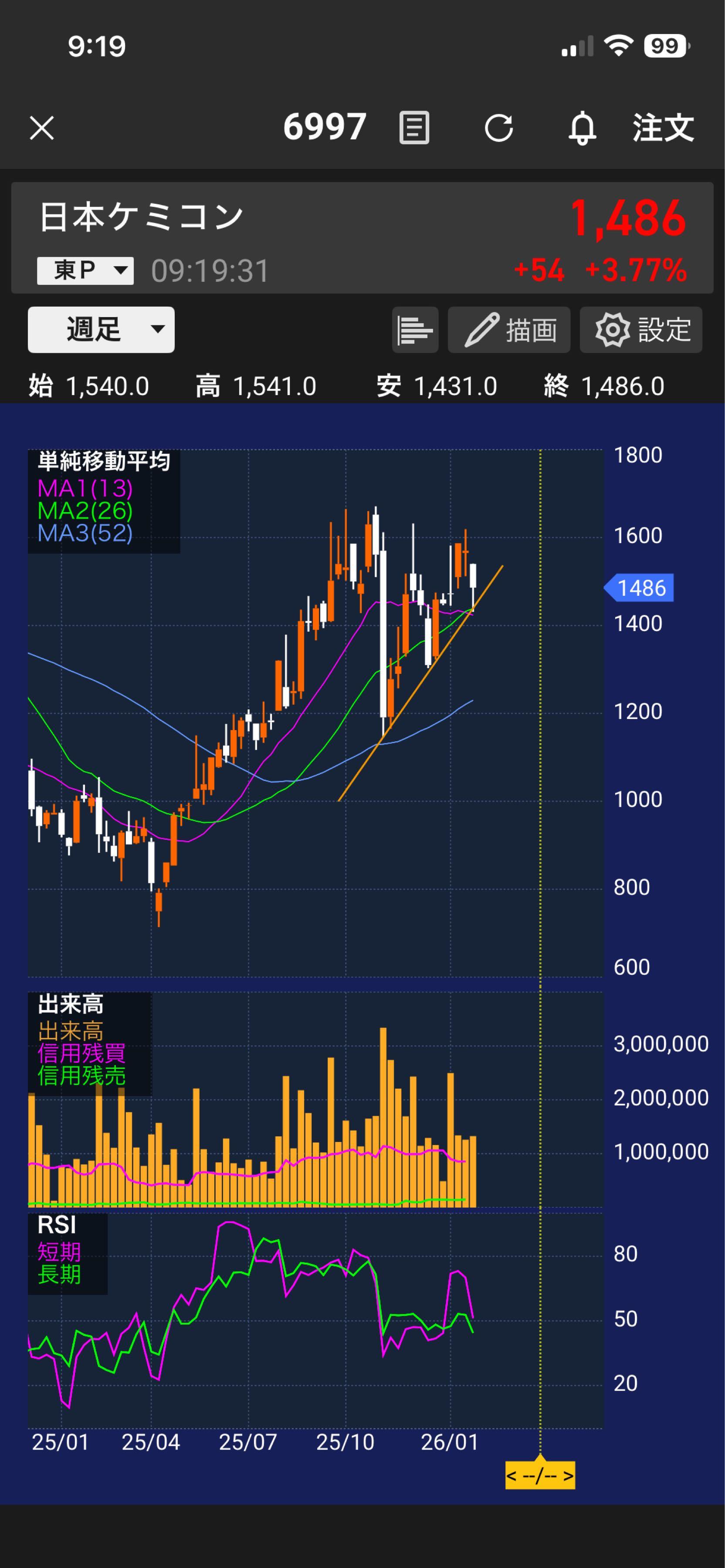Change the 週足 chart period

coord(101,329)
